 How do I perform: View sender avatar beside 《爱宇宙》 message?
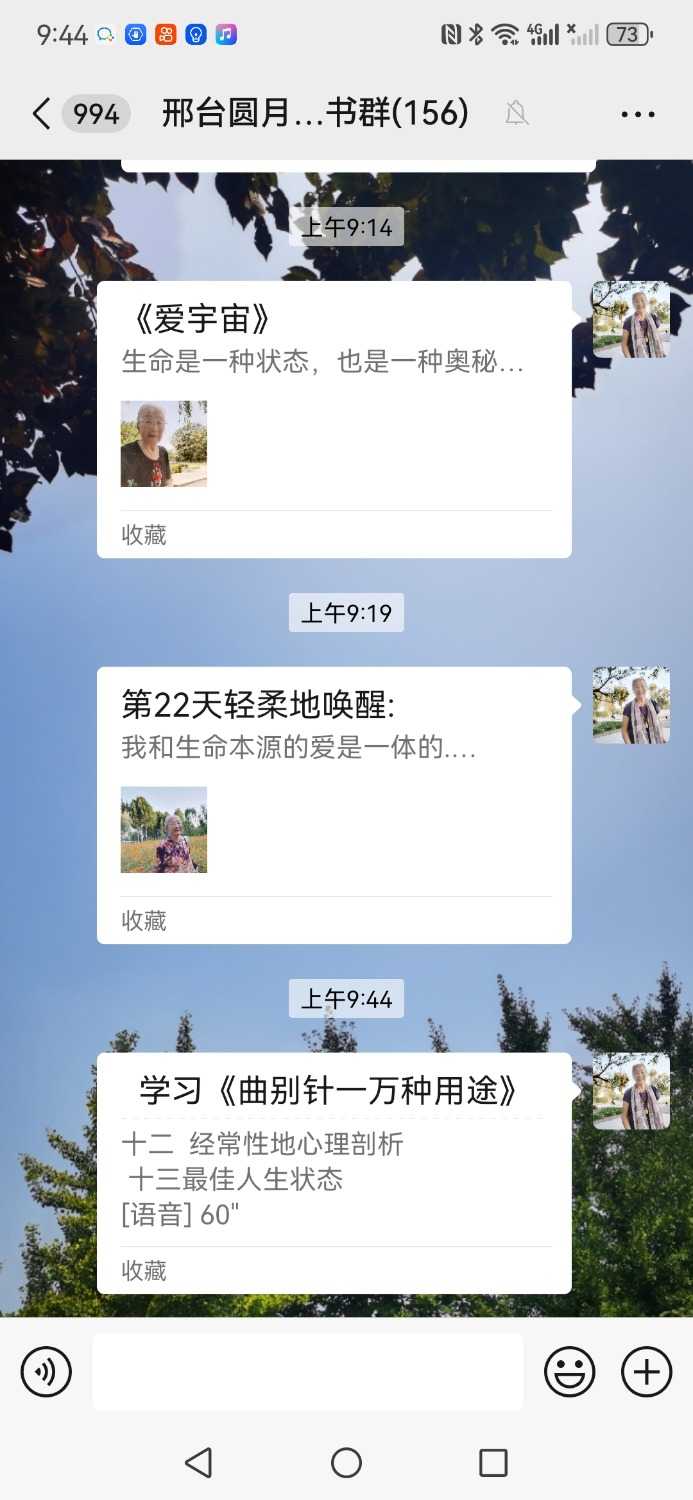coord(631,319)
